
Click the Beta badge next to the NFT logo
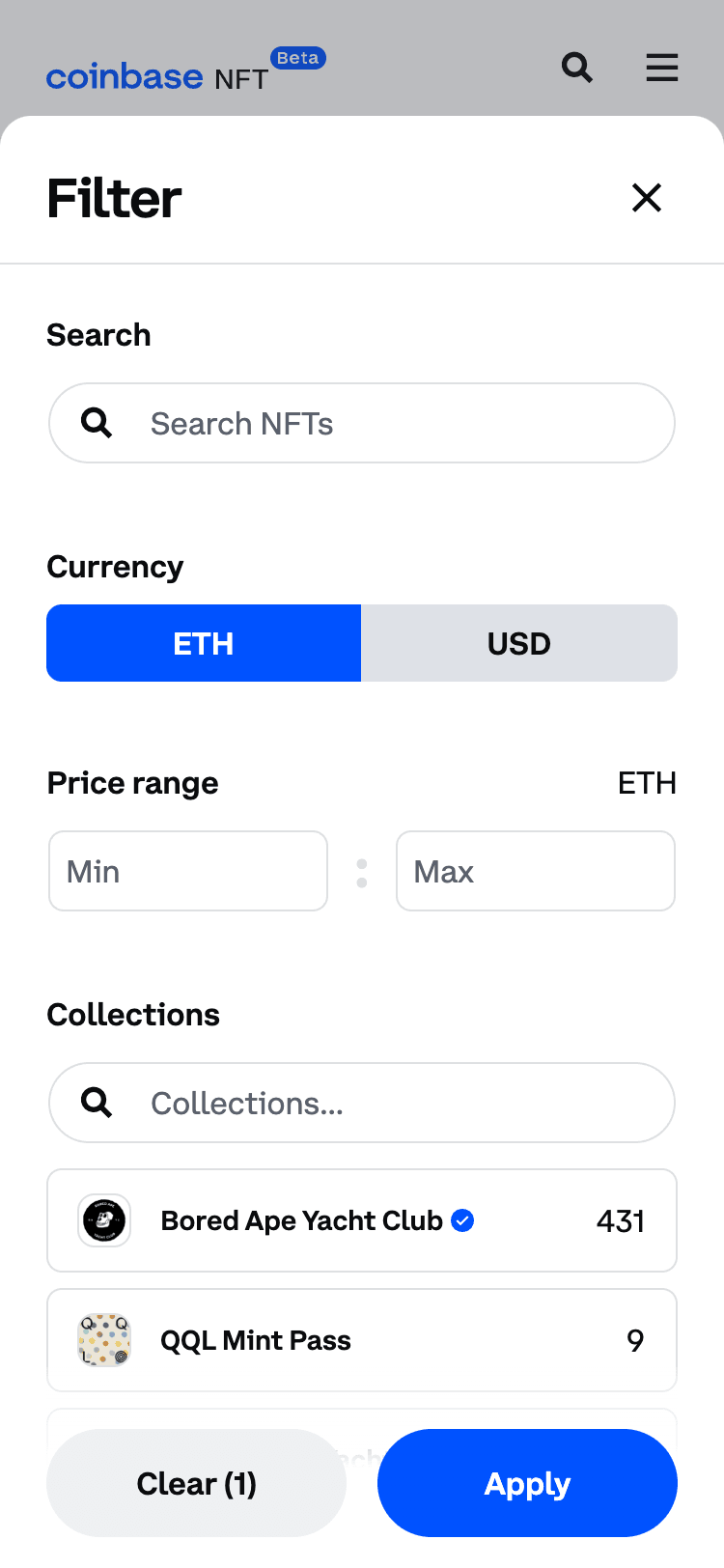(x=298, y=58)
